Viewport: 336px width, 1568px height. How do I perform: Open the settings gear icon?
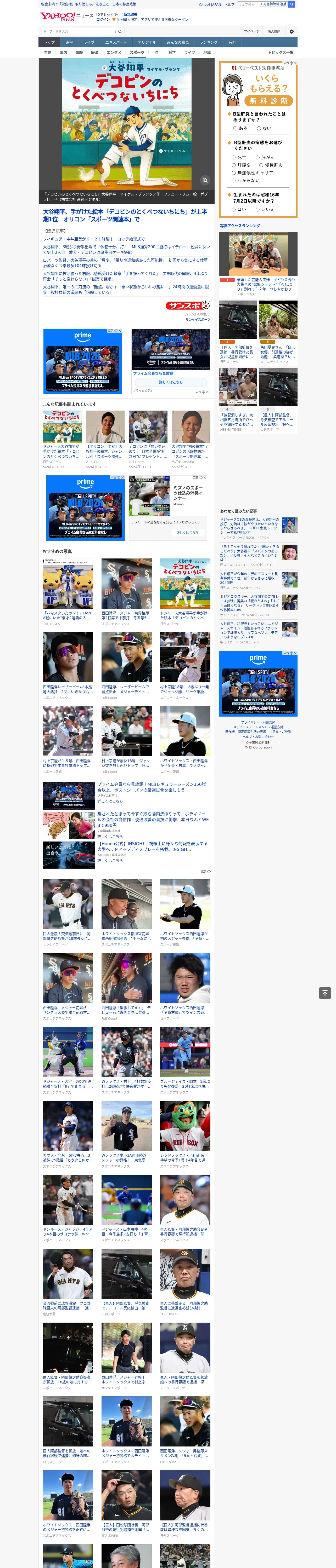coord(292,31)
